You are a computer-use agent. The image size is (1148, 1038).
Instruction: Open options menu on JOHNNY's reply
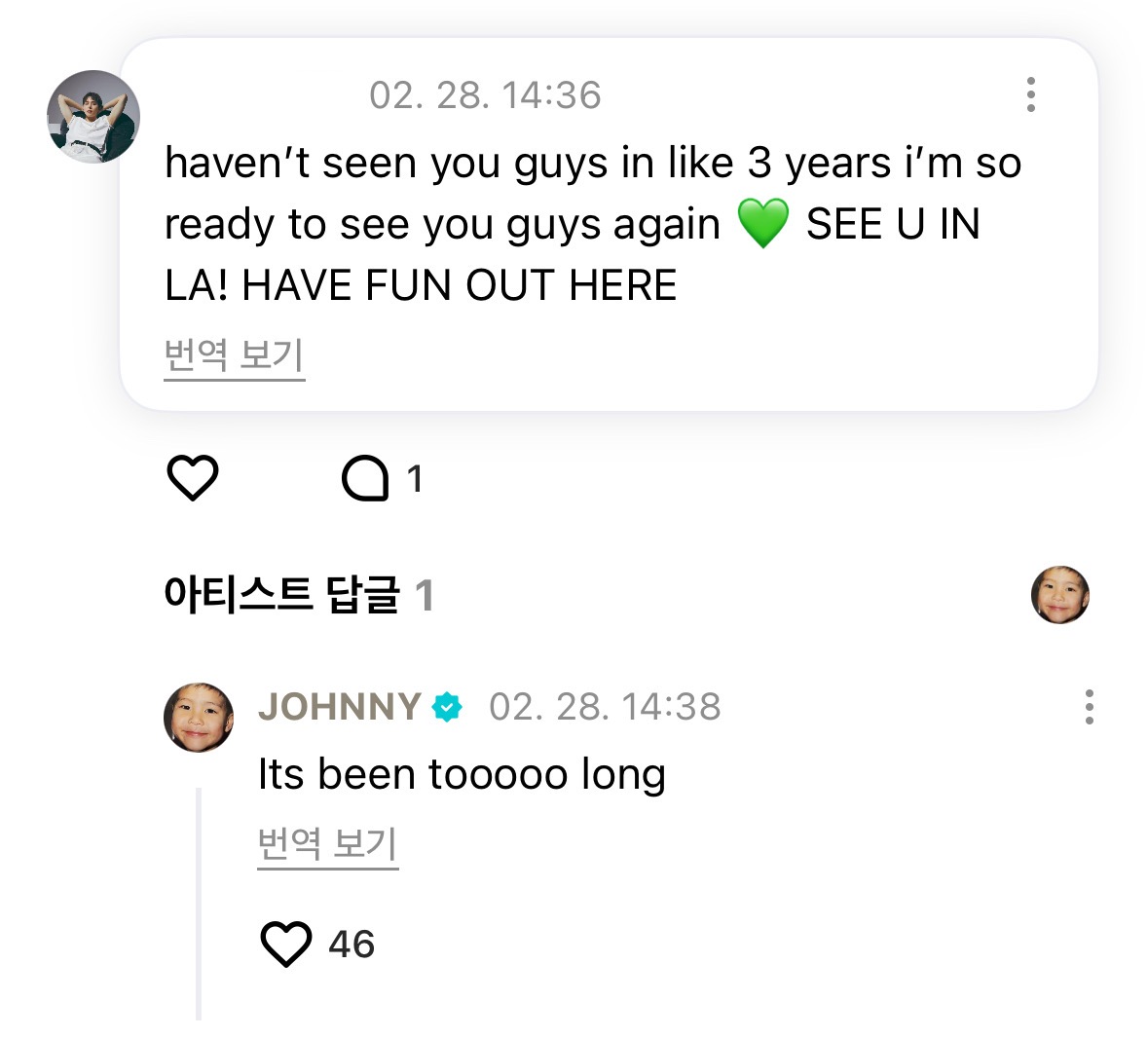point(1089,707)
